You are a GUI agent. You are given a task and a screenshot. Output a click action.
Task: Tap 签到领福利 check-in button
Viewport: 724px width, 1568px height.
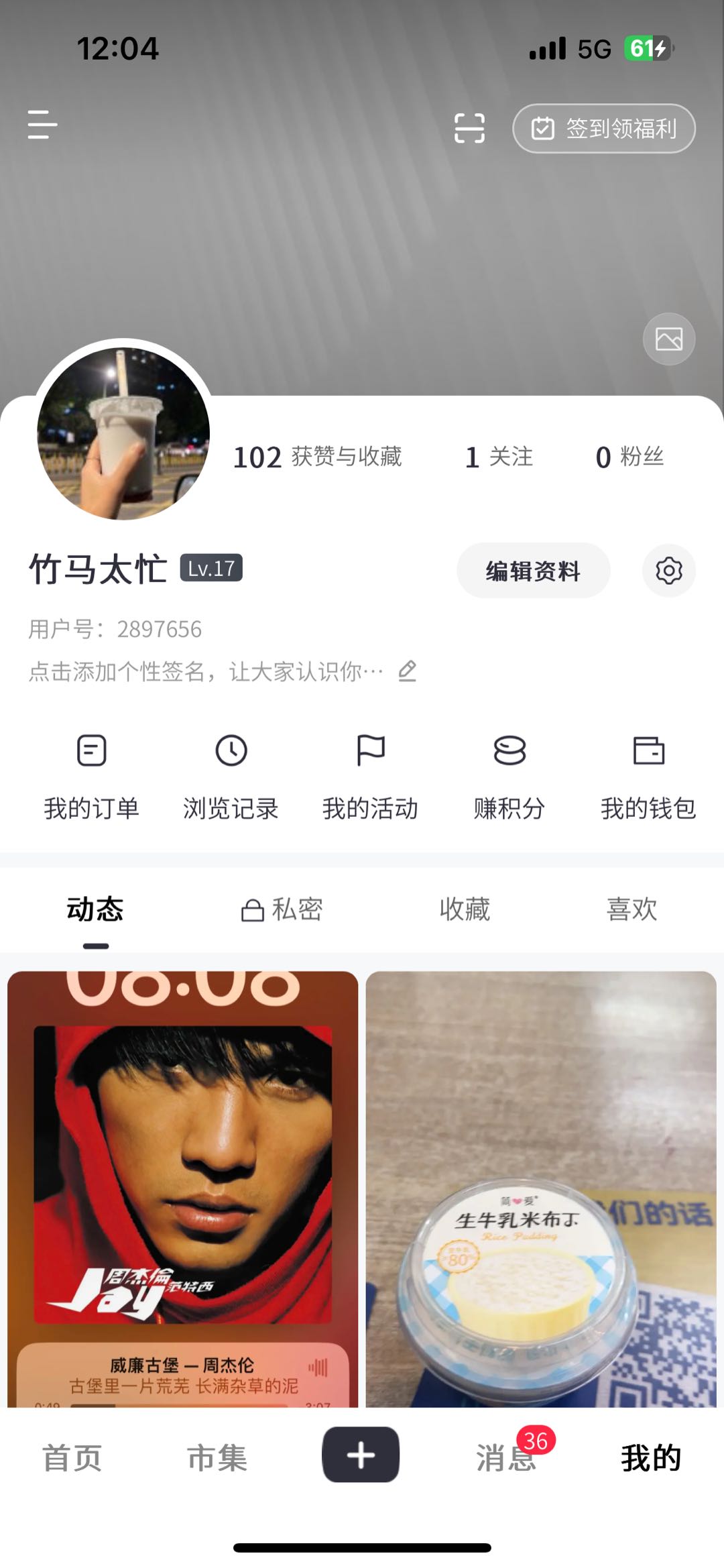[x=604, y=128]
